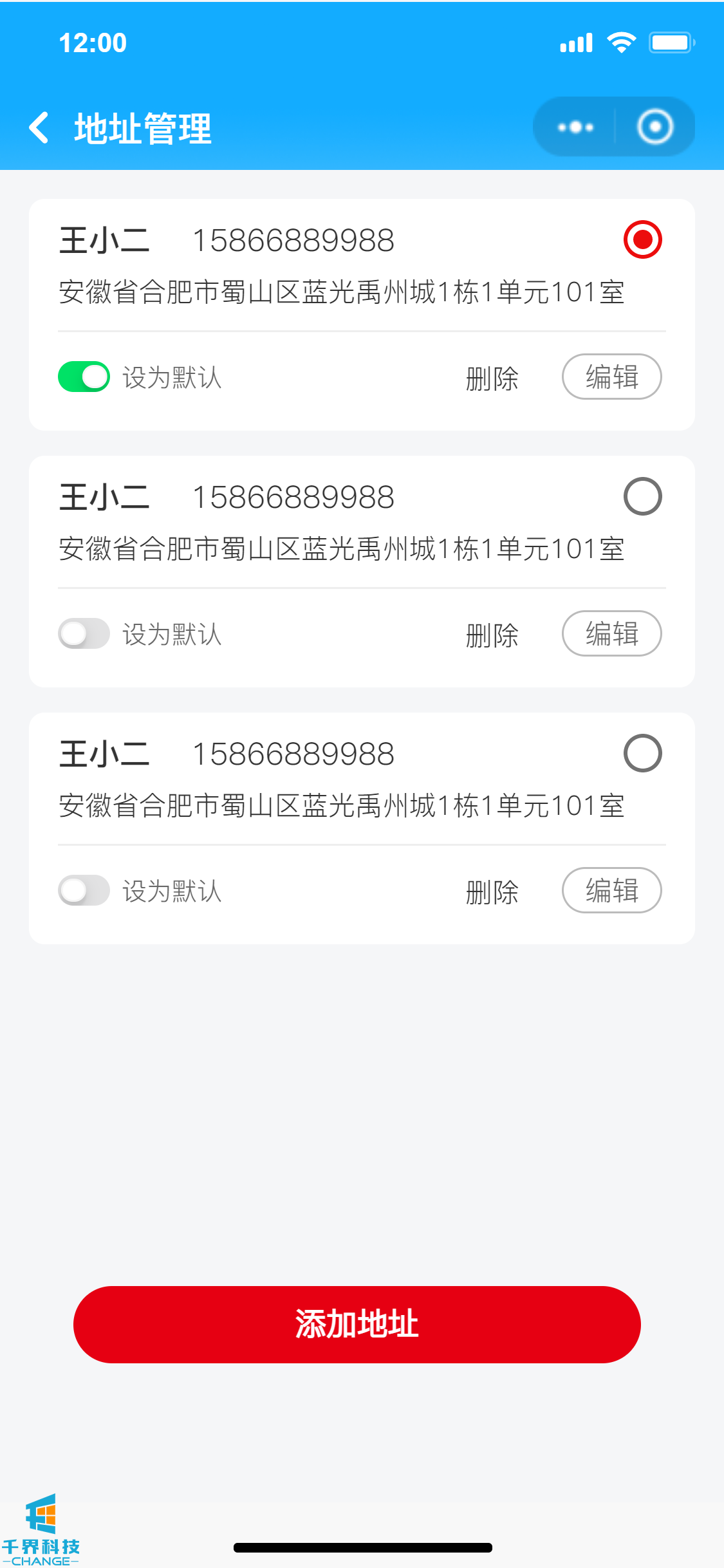Open the mini program more-options menu
The width and height of the screenshot is (724, 1568).
coord(575,127)
